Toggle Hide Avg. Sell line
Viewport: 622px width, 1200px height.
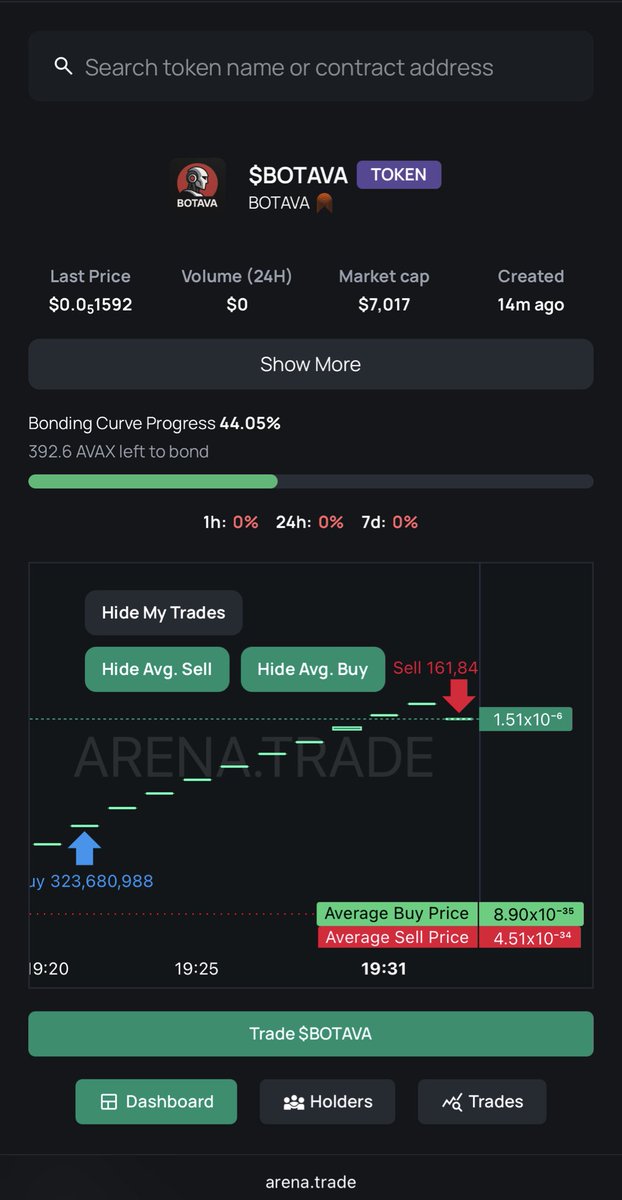(156, 669)
